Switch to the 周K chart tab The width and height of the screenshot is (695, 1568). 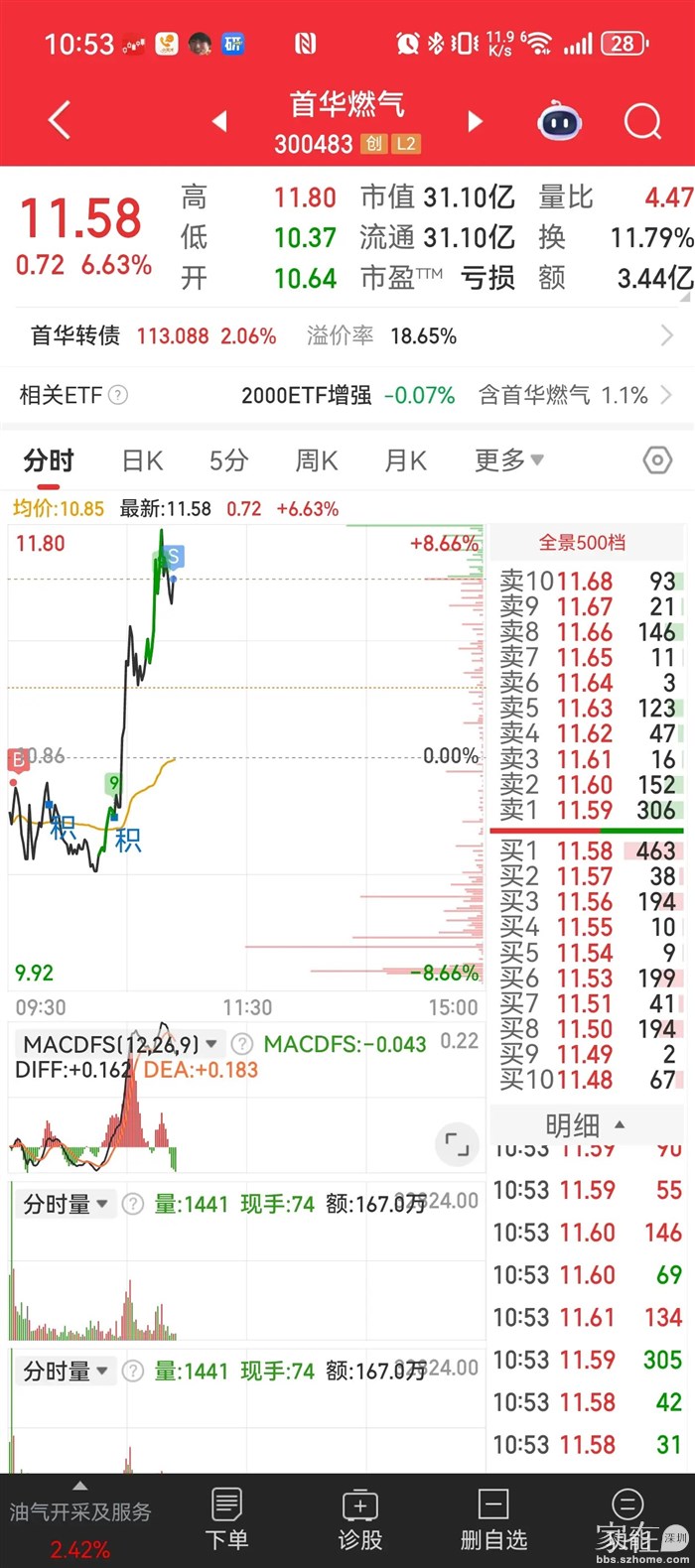click(x=317, y=460)
